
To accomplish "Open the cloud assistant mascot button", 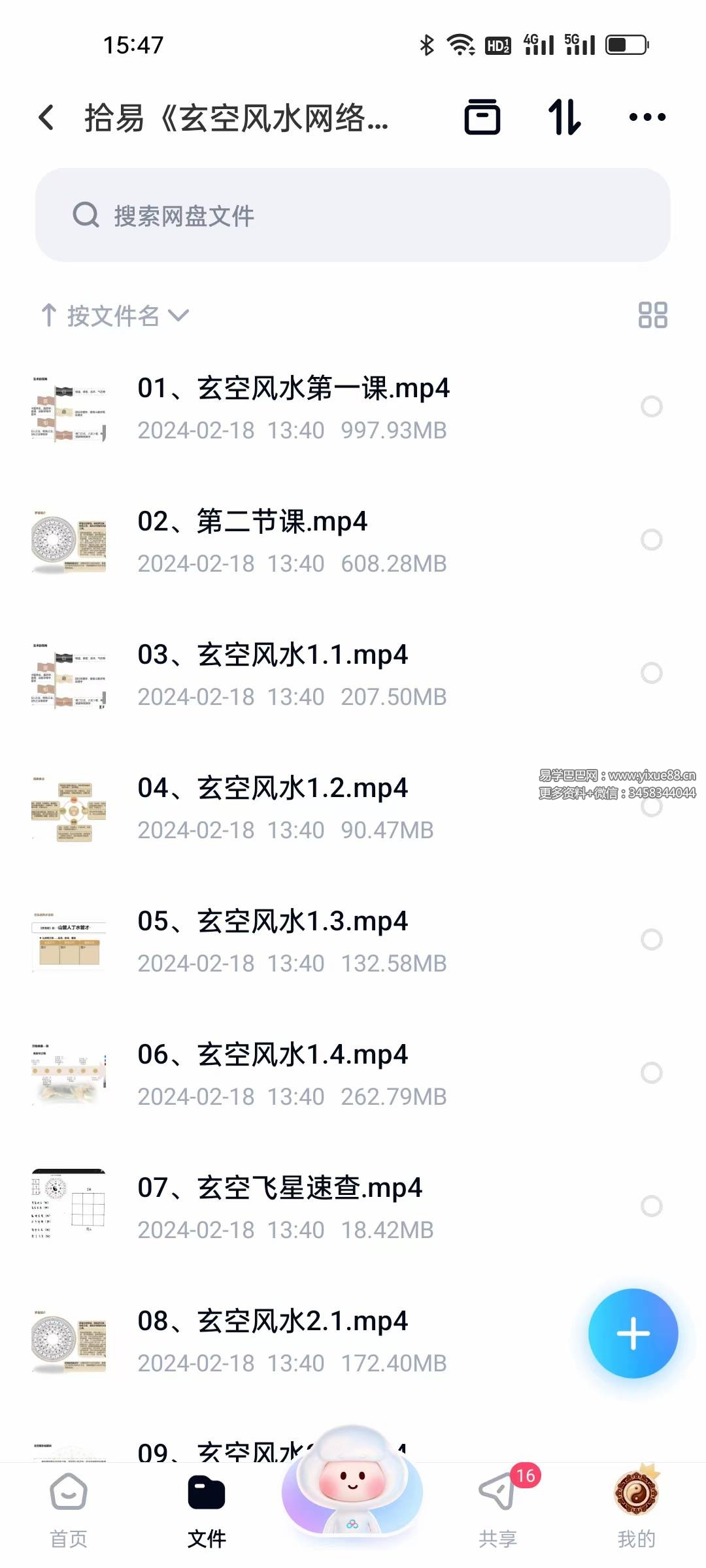I will coord(352,1490).
